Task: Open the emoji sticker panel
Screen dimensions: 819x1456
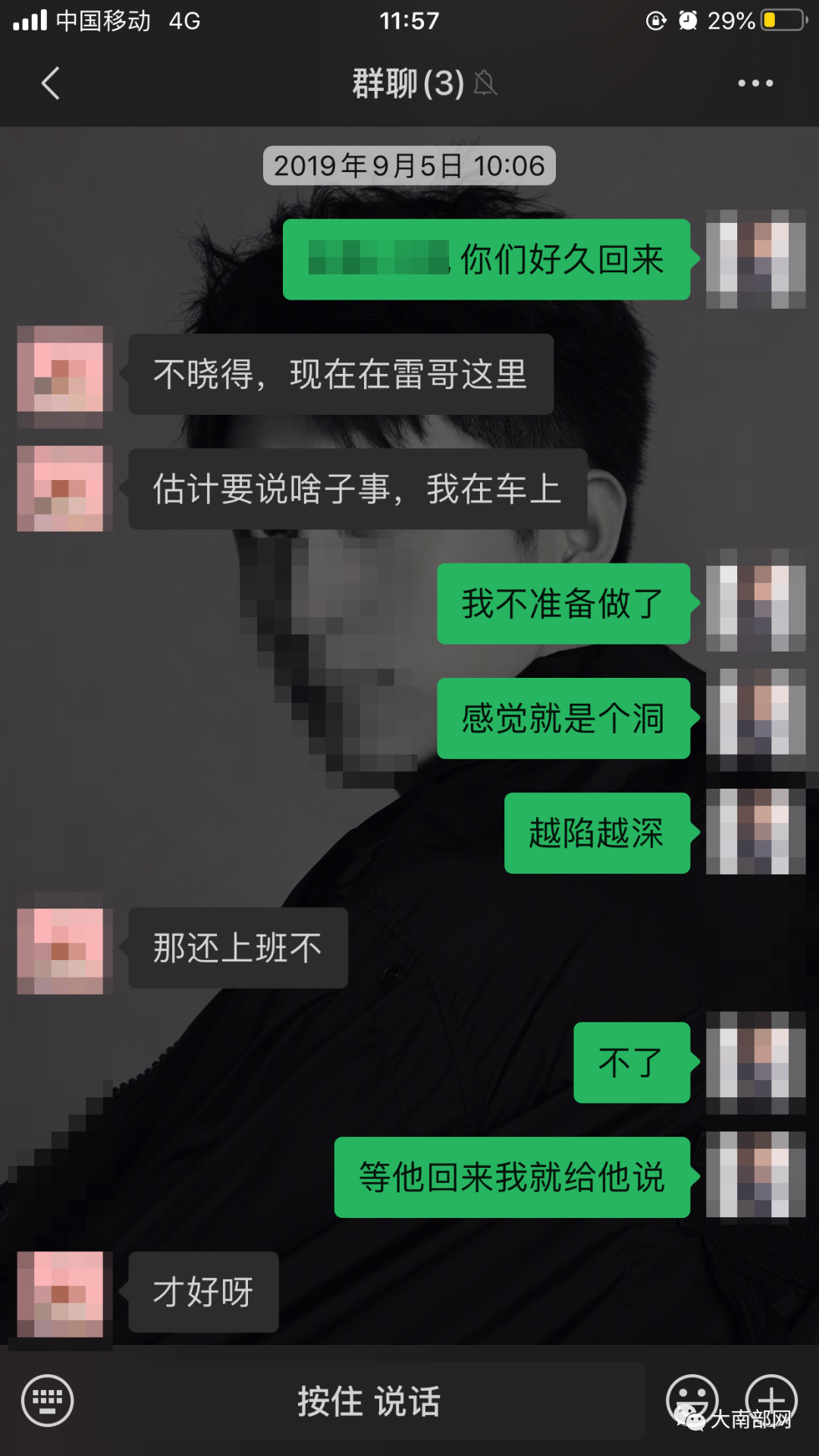Action: (692, 1400)
